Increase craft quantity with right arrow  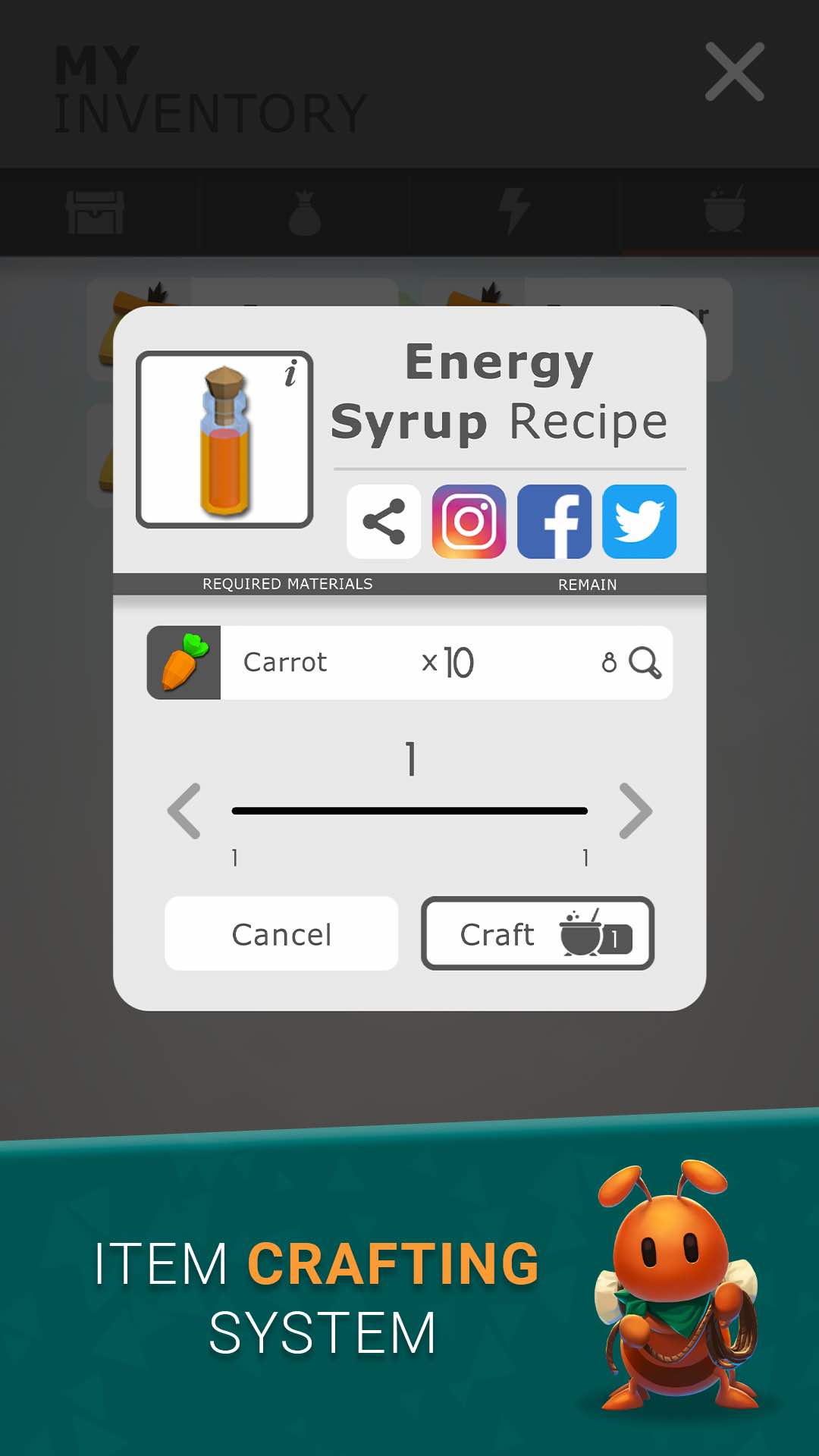635,811
